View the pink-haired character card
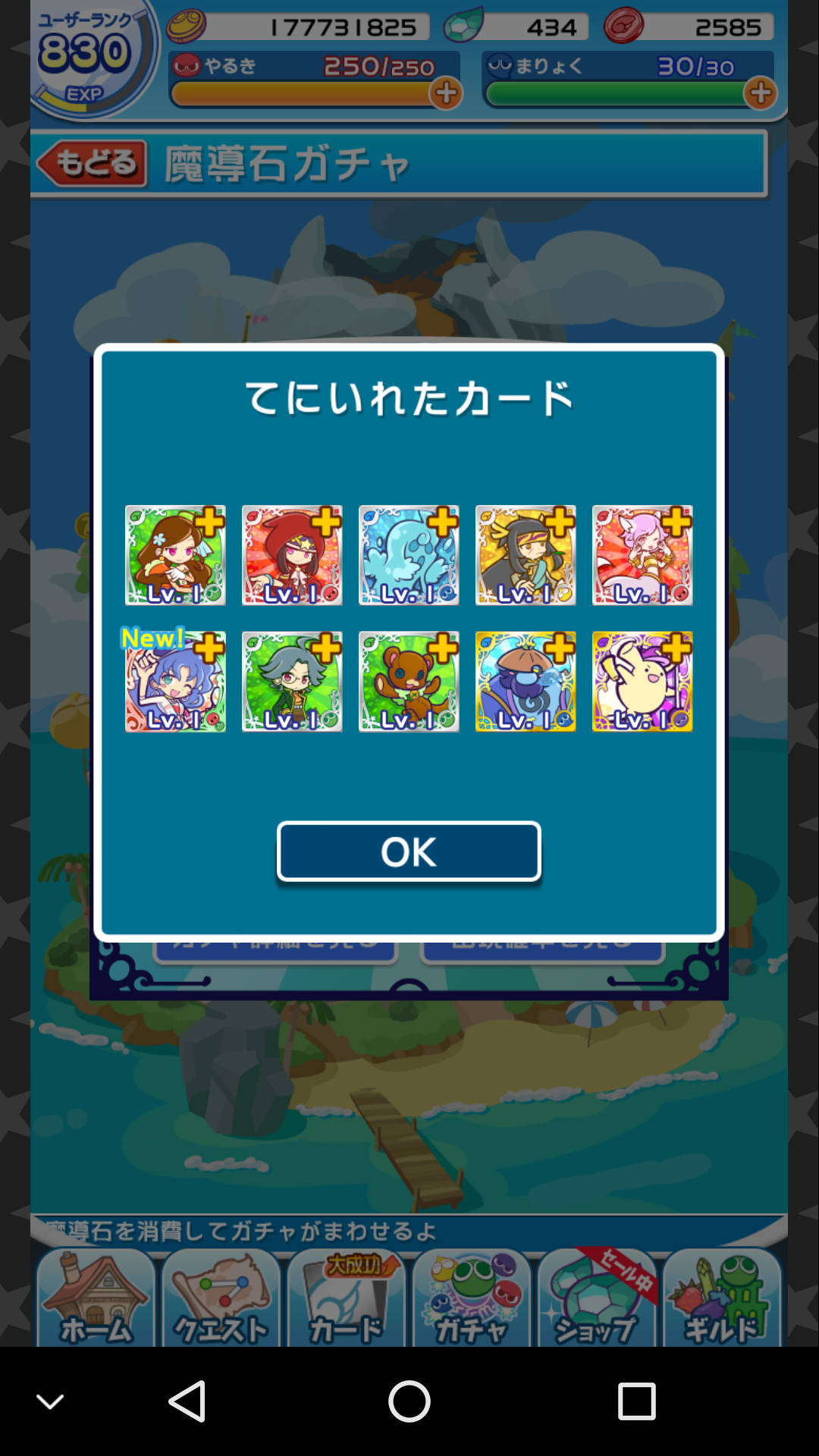 pyautogui.click(x=642, y=556)
